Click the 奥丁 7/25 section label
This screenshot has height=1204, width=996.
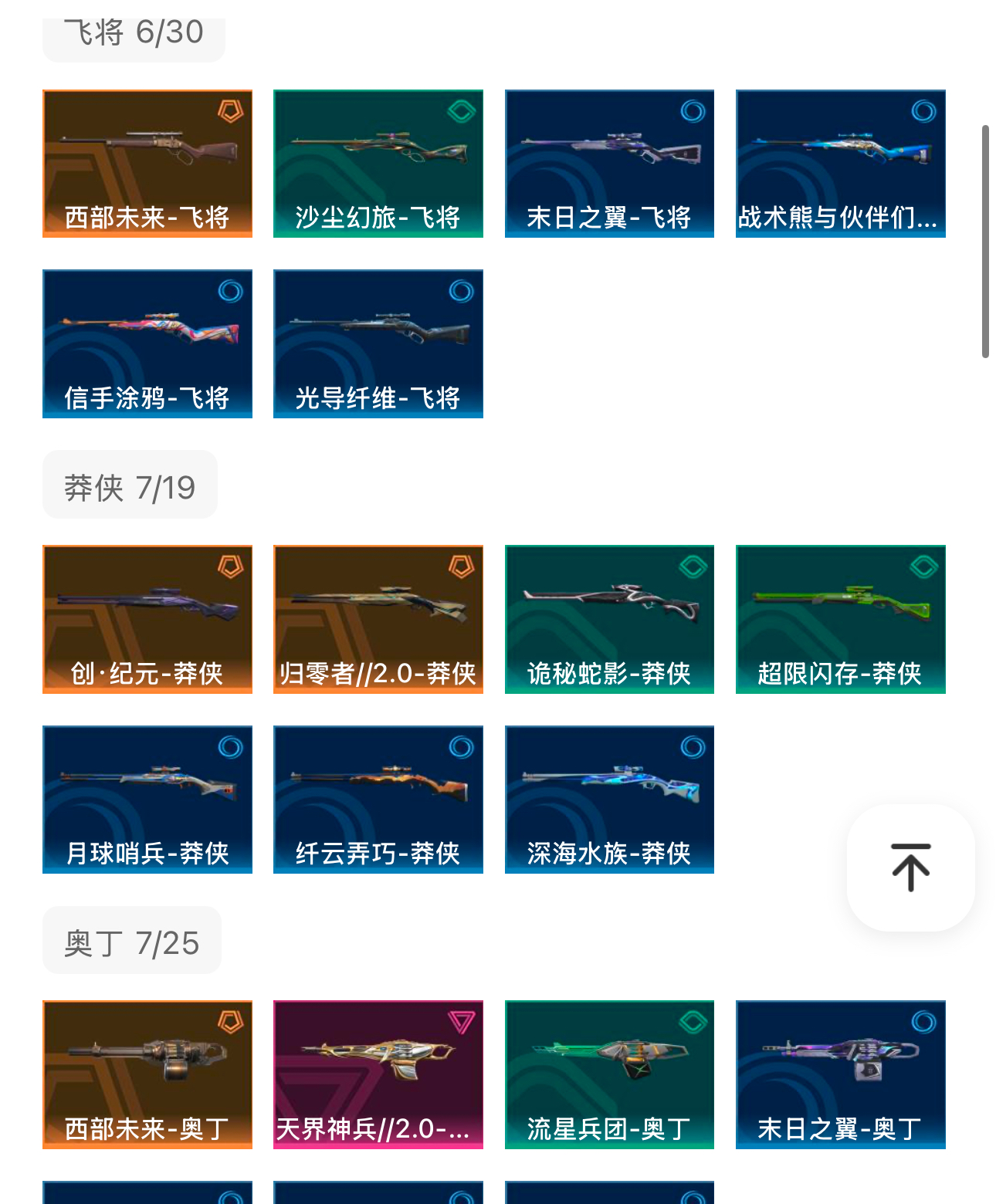(131, 940)
